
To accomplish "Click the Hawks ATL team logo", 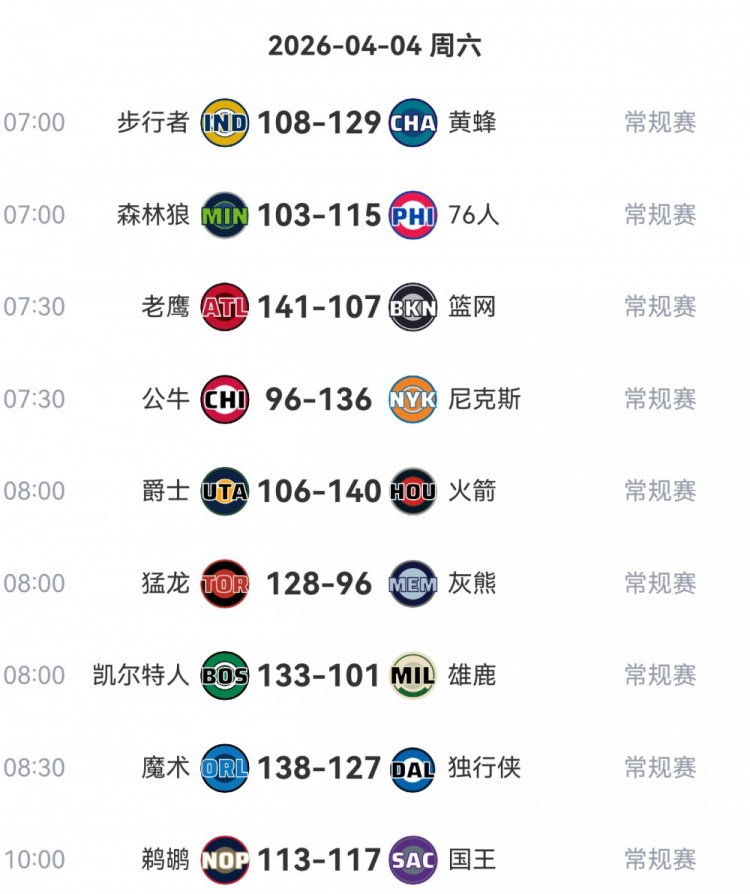I will pos(222,306).
